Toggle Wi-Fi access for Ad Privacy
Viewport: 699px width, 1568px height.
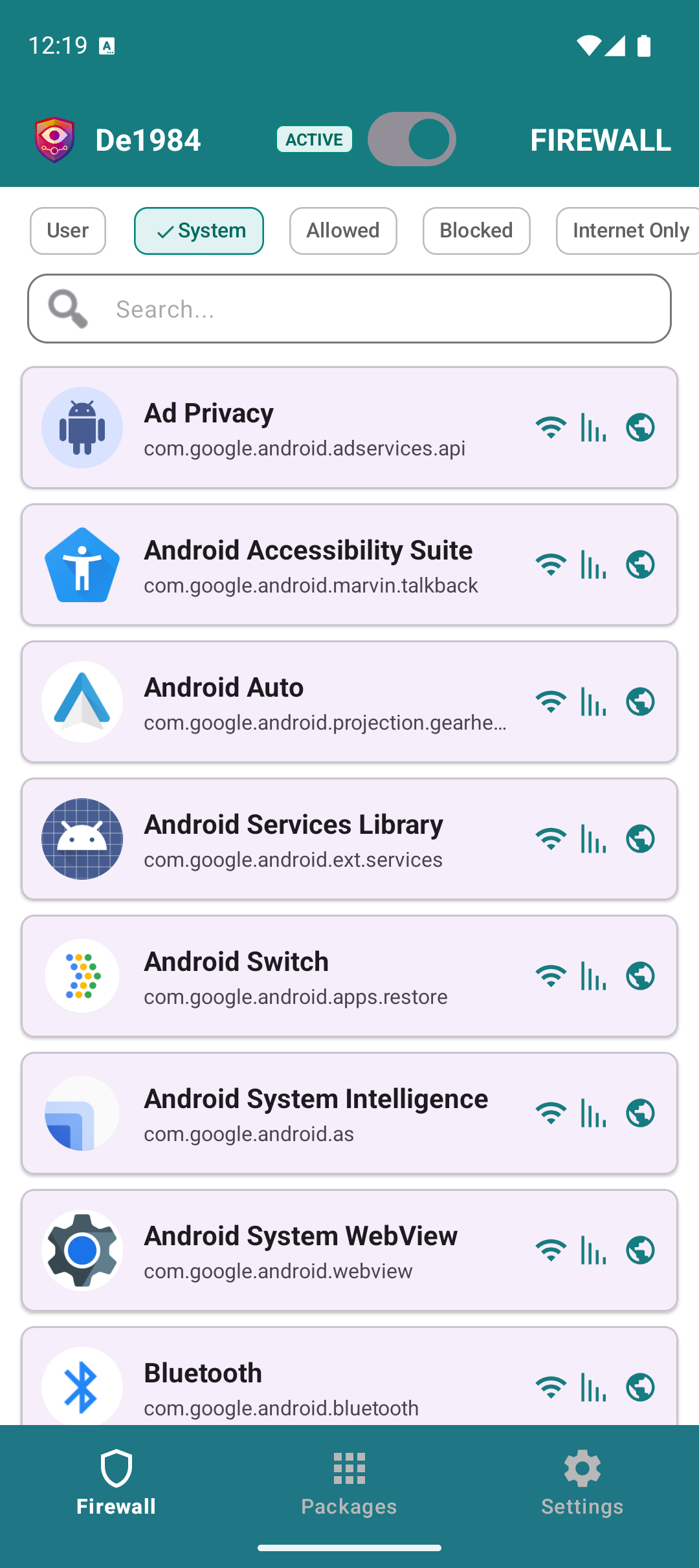point(551,428)
